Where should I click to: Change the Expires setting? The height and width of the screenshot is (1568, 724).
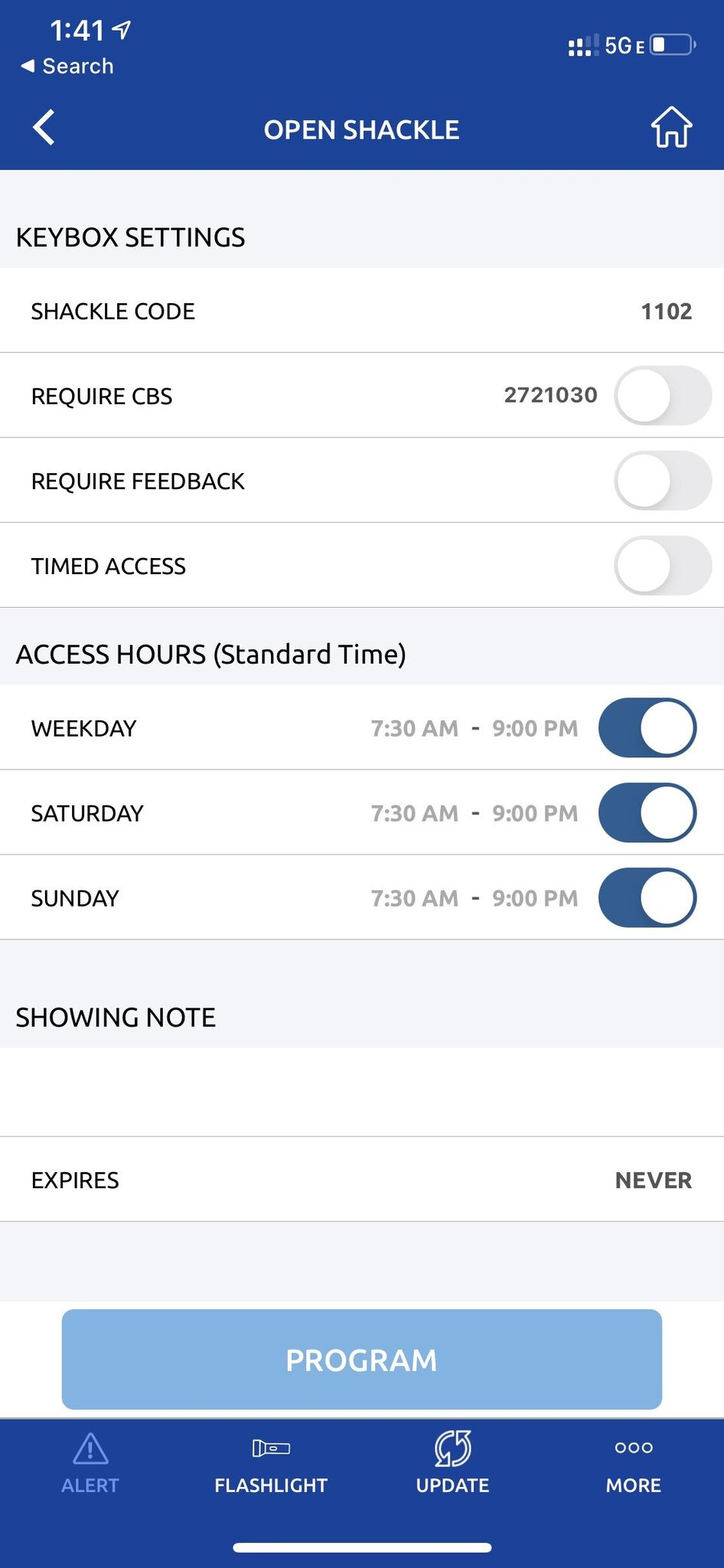pos(653,1180)
